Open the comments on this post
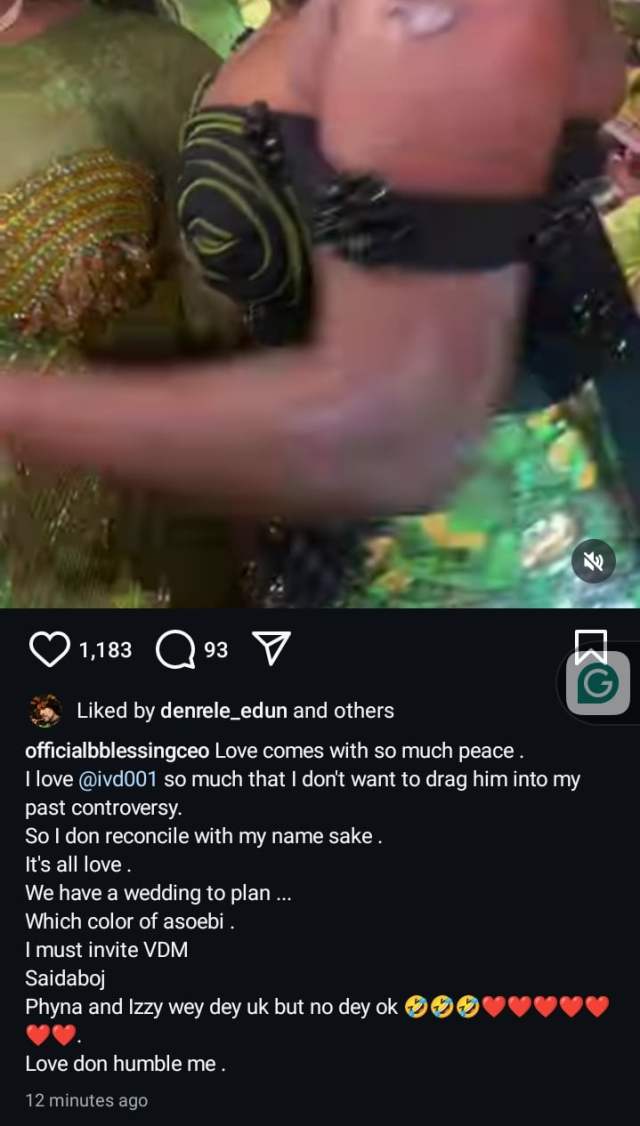The height and width of the screenshot is (1126, 640). 175,651
